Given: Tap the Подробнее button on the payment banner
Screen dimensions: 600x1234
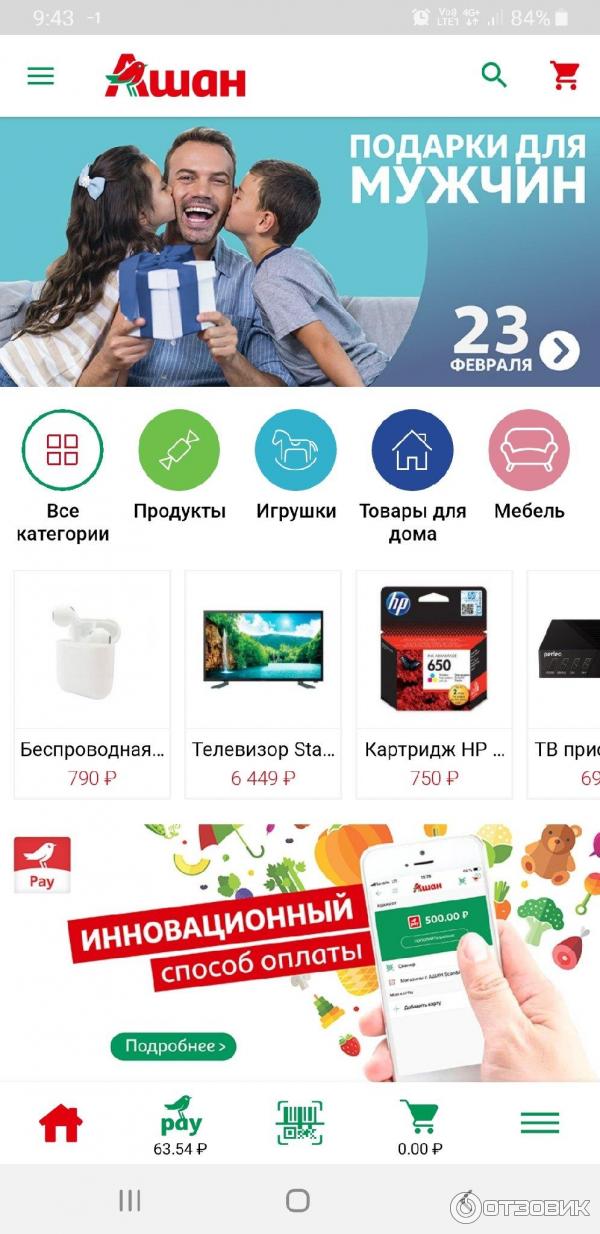Looking at the screenshot, I should click(173, 1046).
